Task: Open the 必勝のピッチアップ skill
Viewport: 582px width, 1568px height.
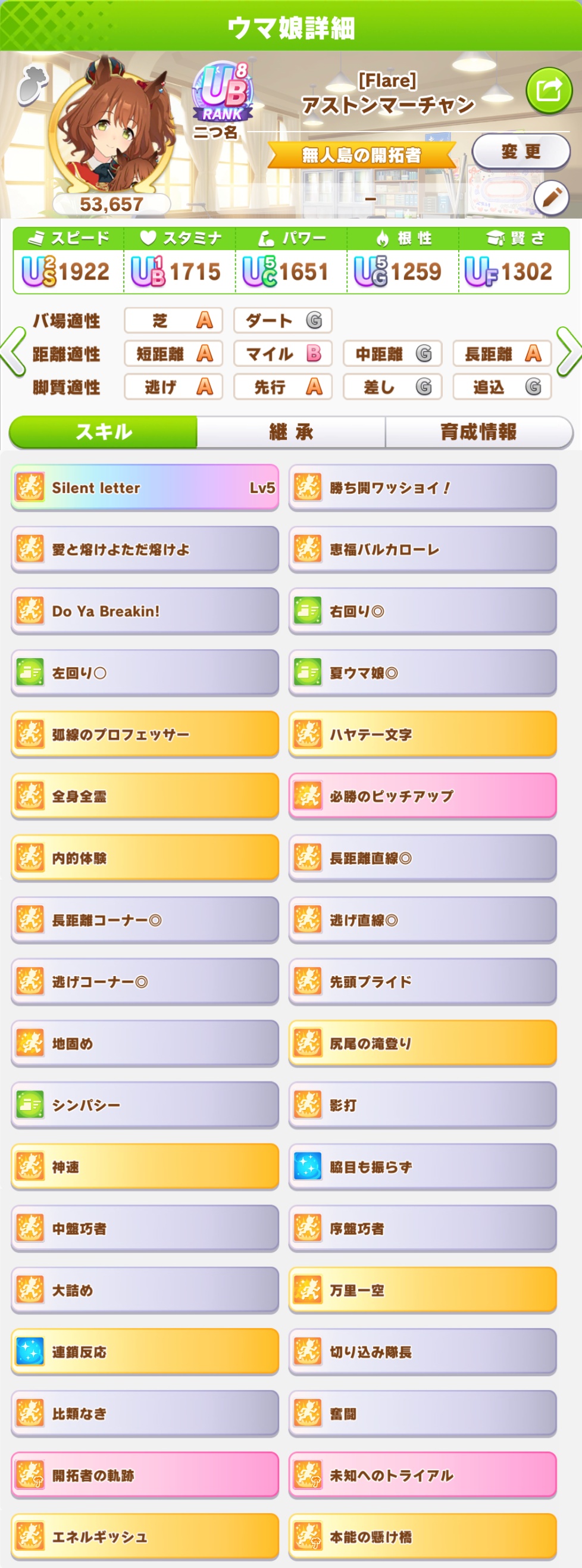Action: pos(423,796)
